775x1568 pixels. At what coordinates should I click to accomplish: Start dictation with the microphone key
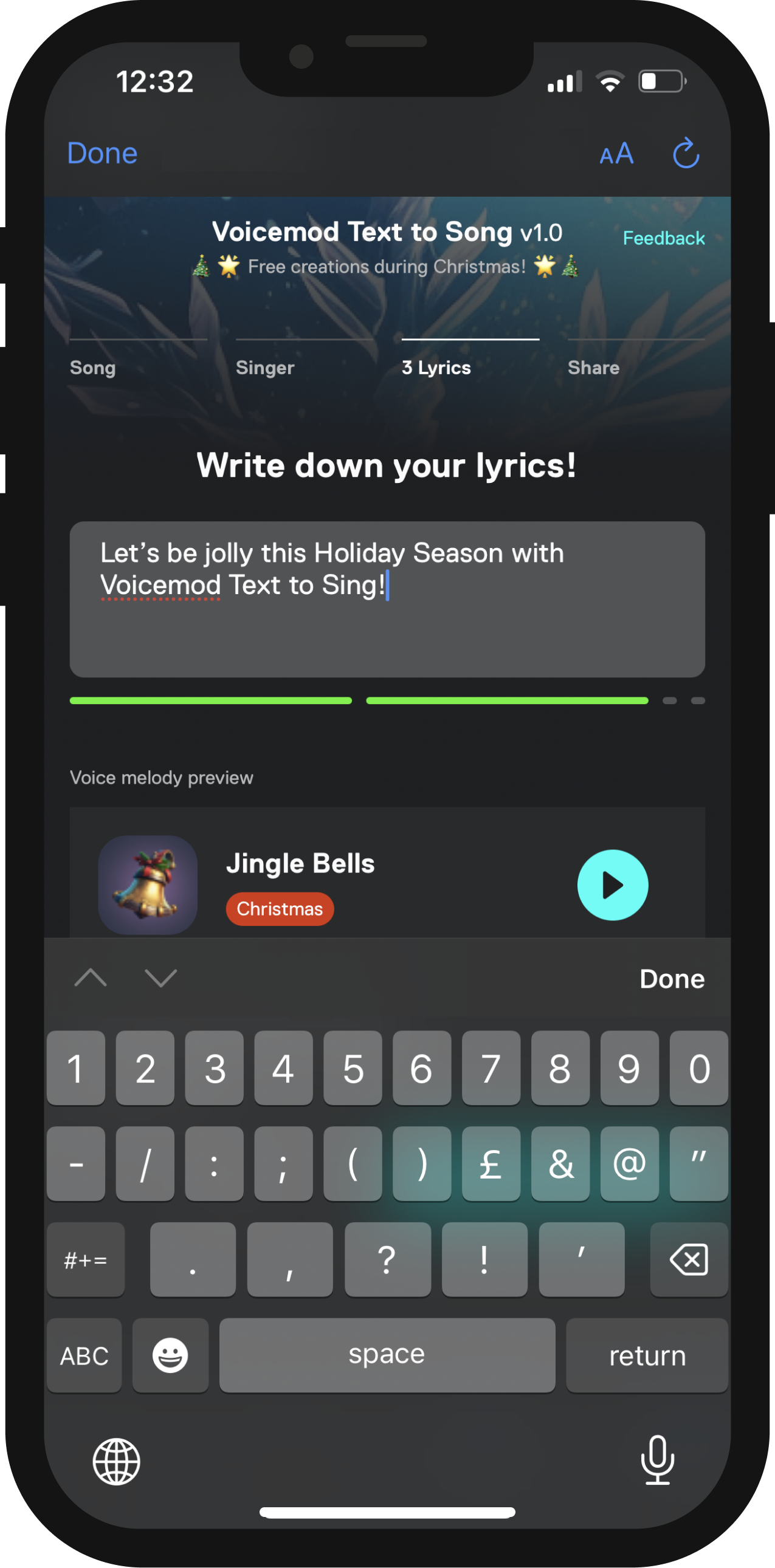pyautogui.click(x=658, y=1460)
